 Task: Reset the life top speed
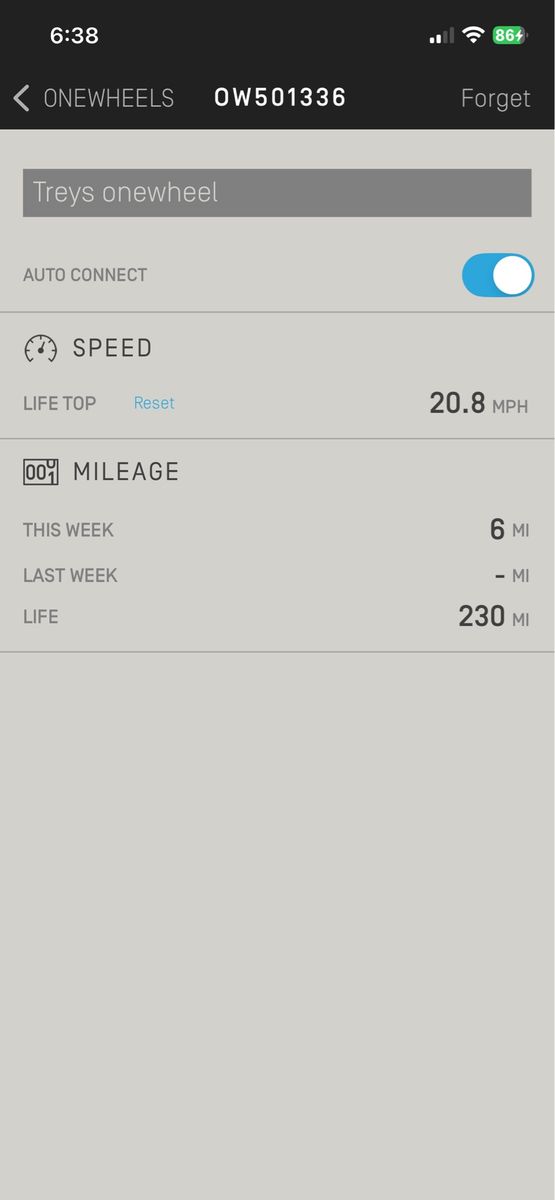[154, 403]
